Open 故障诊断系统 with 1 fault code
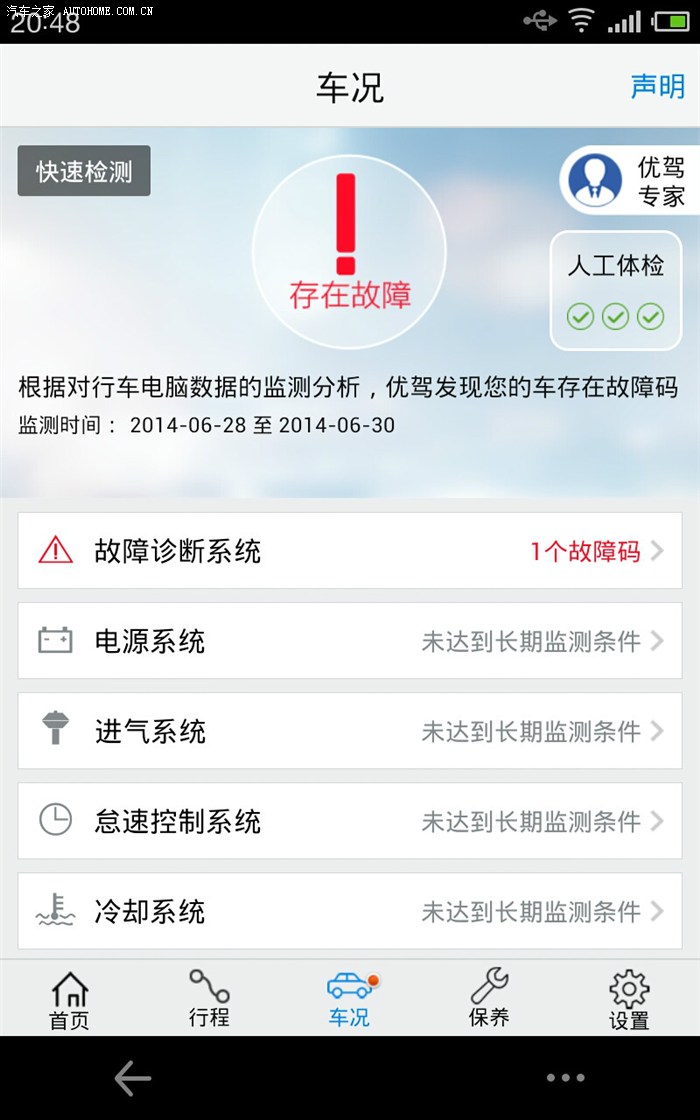 pos(350,551)
